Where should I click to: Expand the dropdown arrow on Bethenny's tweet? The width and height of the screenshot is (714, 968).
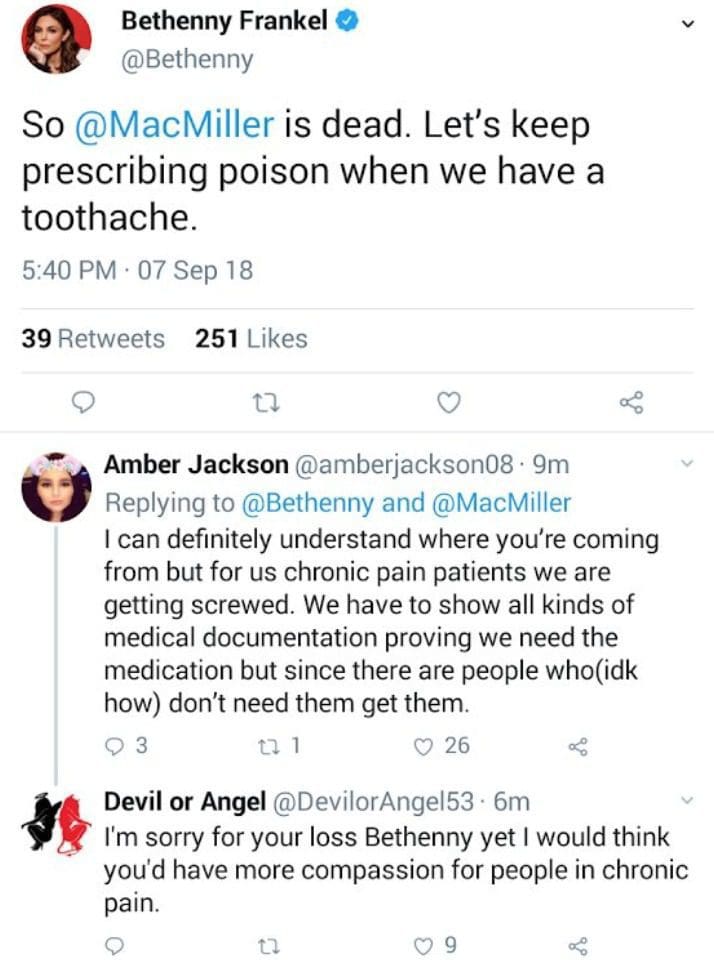click(x=686, y=25)
